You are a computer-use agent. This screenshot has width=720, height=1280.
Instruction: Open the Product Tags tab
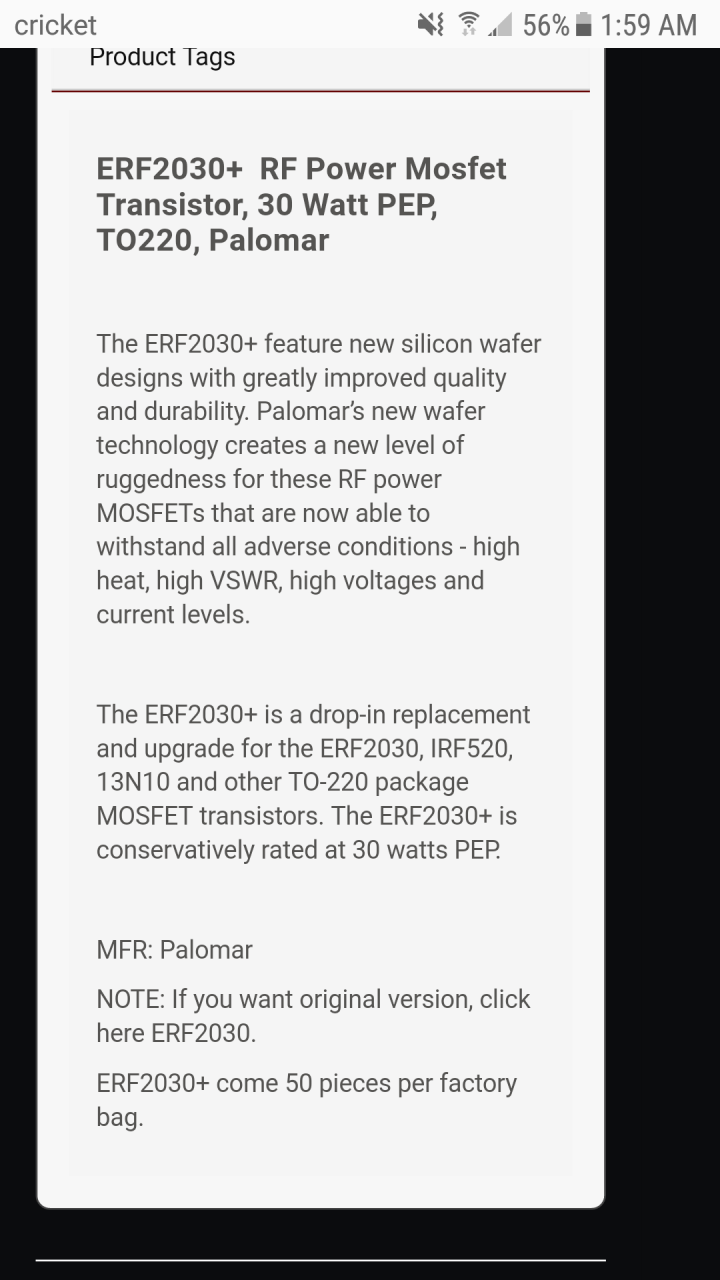pos(163,59)
